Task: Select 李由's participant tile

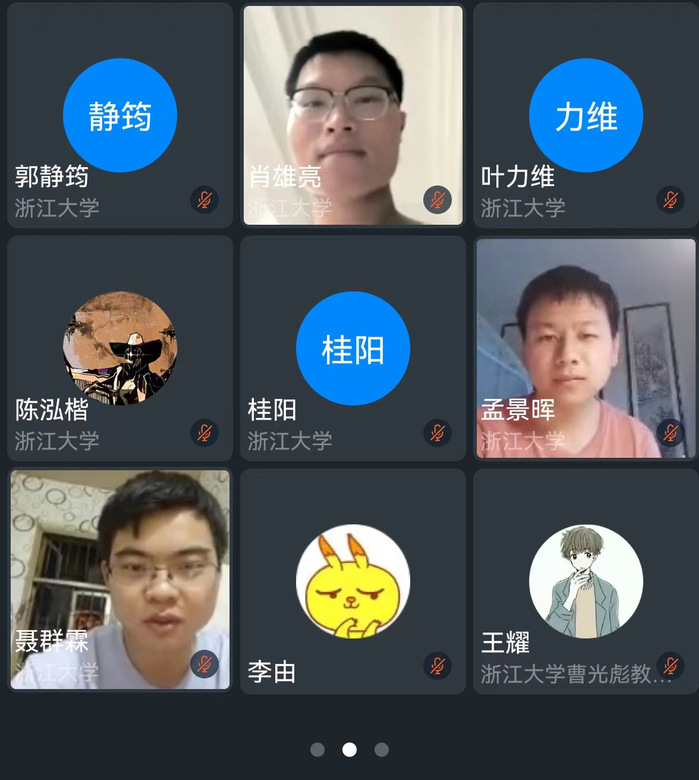Action: 353,580
